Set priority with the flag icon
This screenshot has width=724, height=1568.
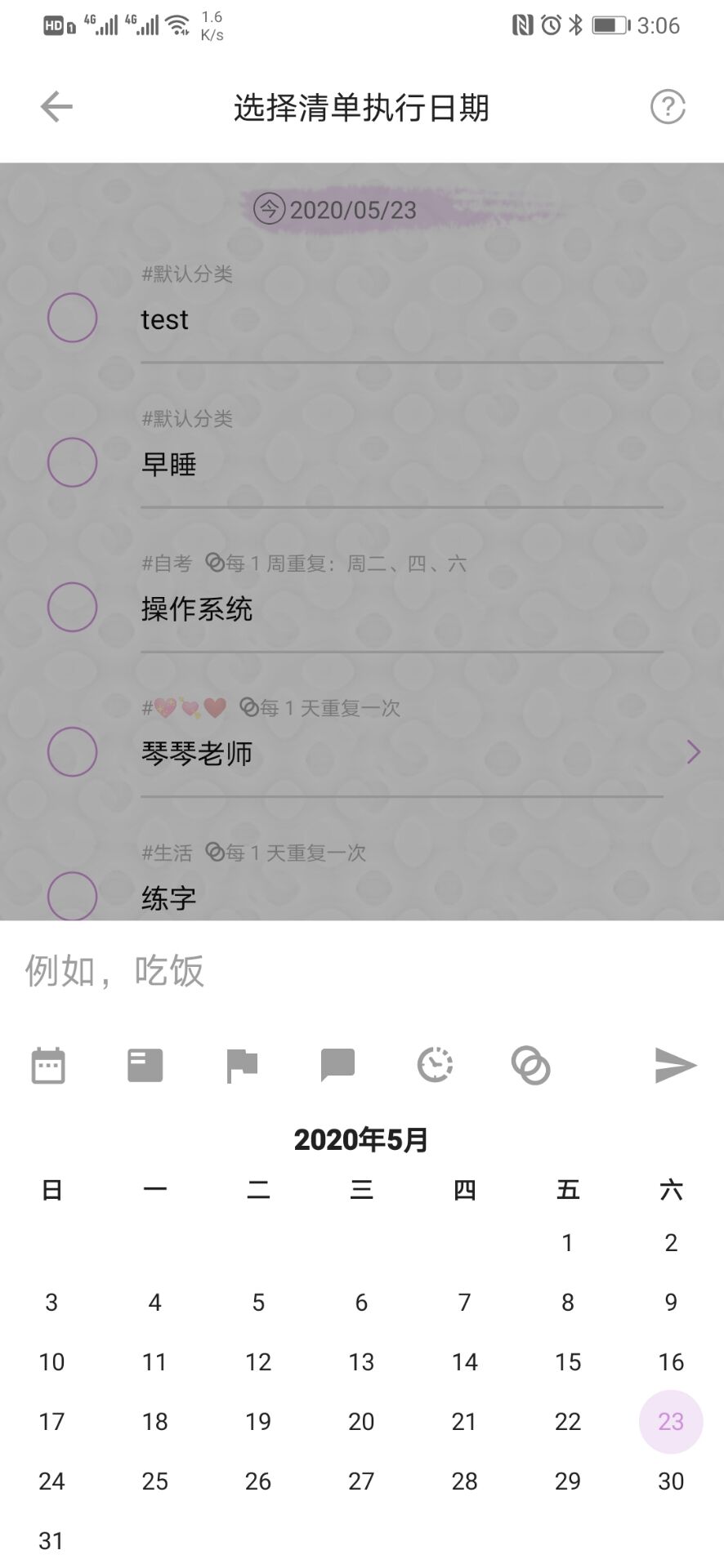point(242,1065)
